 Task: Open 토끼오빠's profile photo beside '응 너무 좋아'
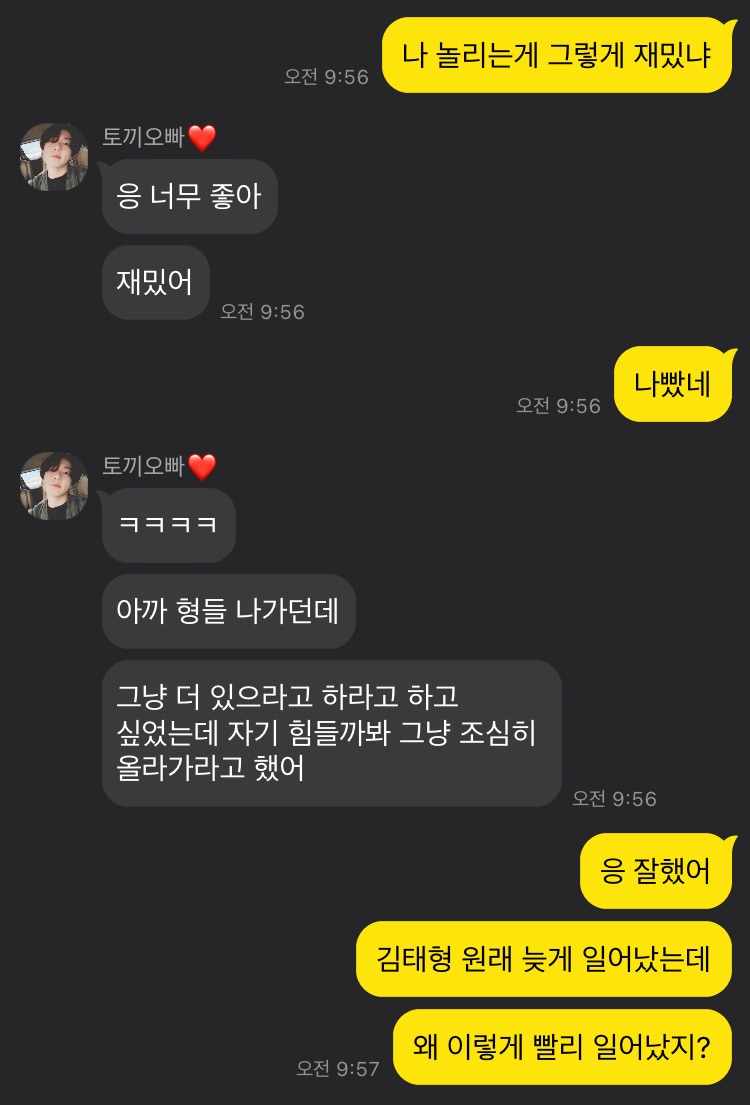54,157
